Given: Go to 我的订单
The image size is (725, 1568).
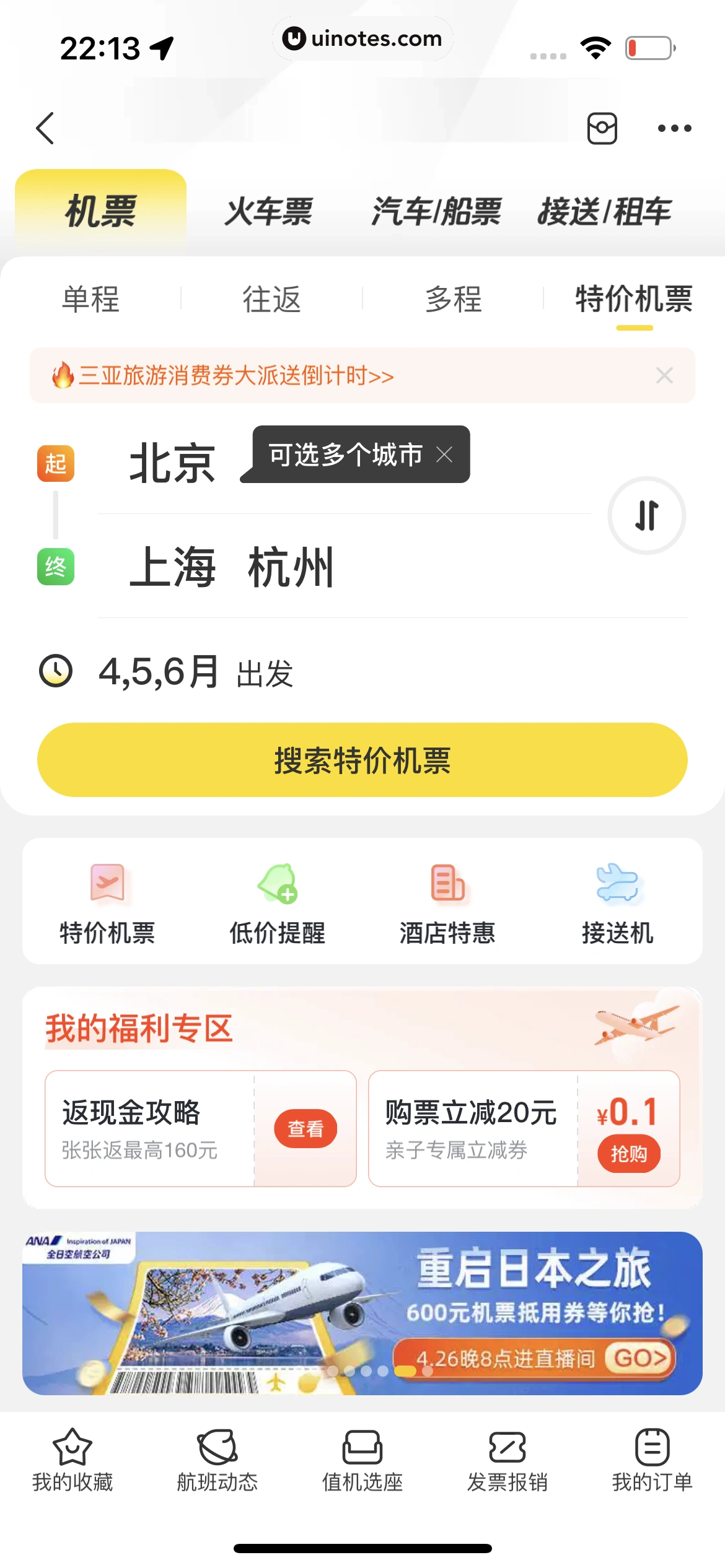Looking at the screenshot, I should click(652, 1460).
